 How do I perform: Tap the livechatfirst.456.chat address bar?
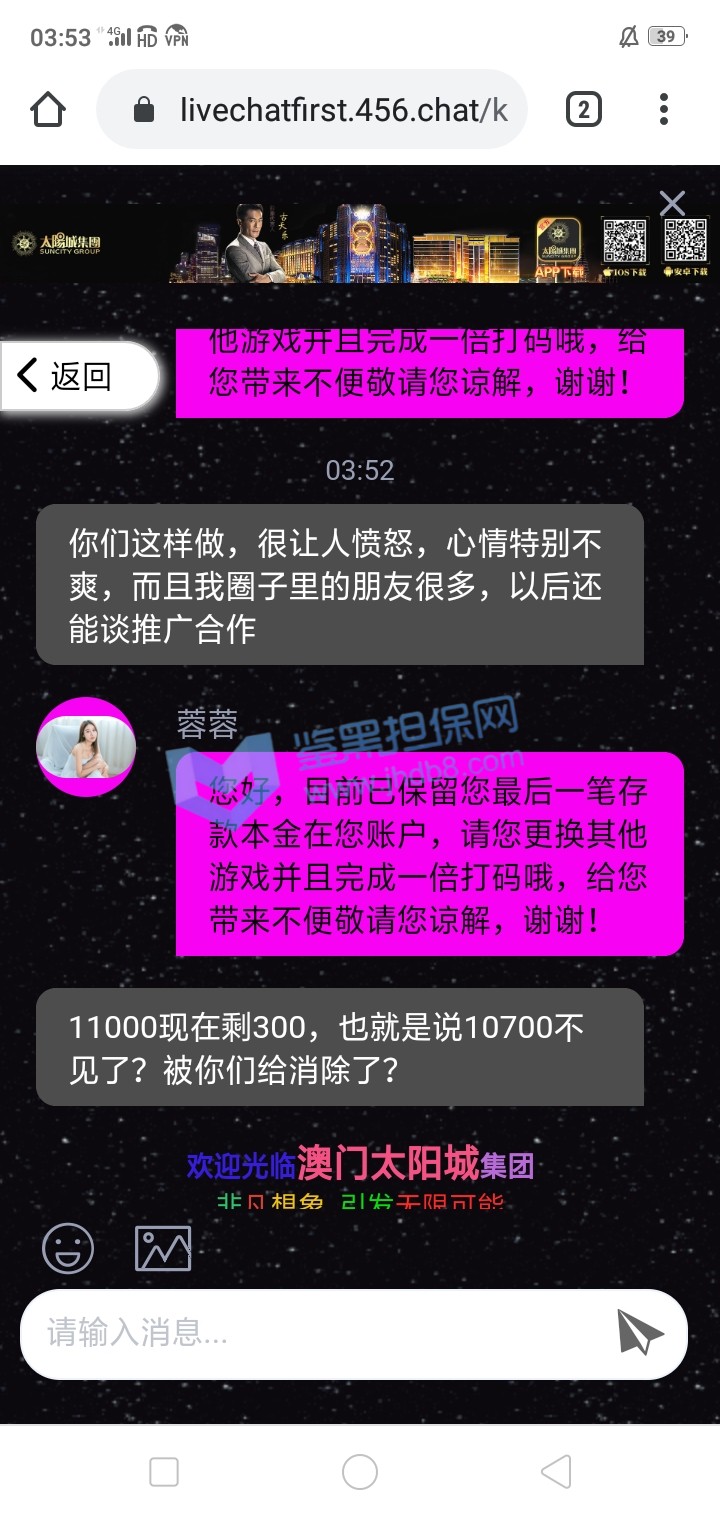tap(330, 109)
